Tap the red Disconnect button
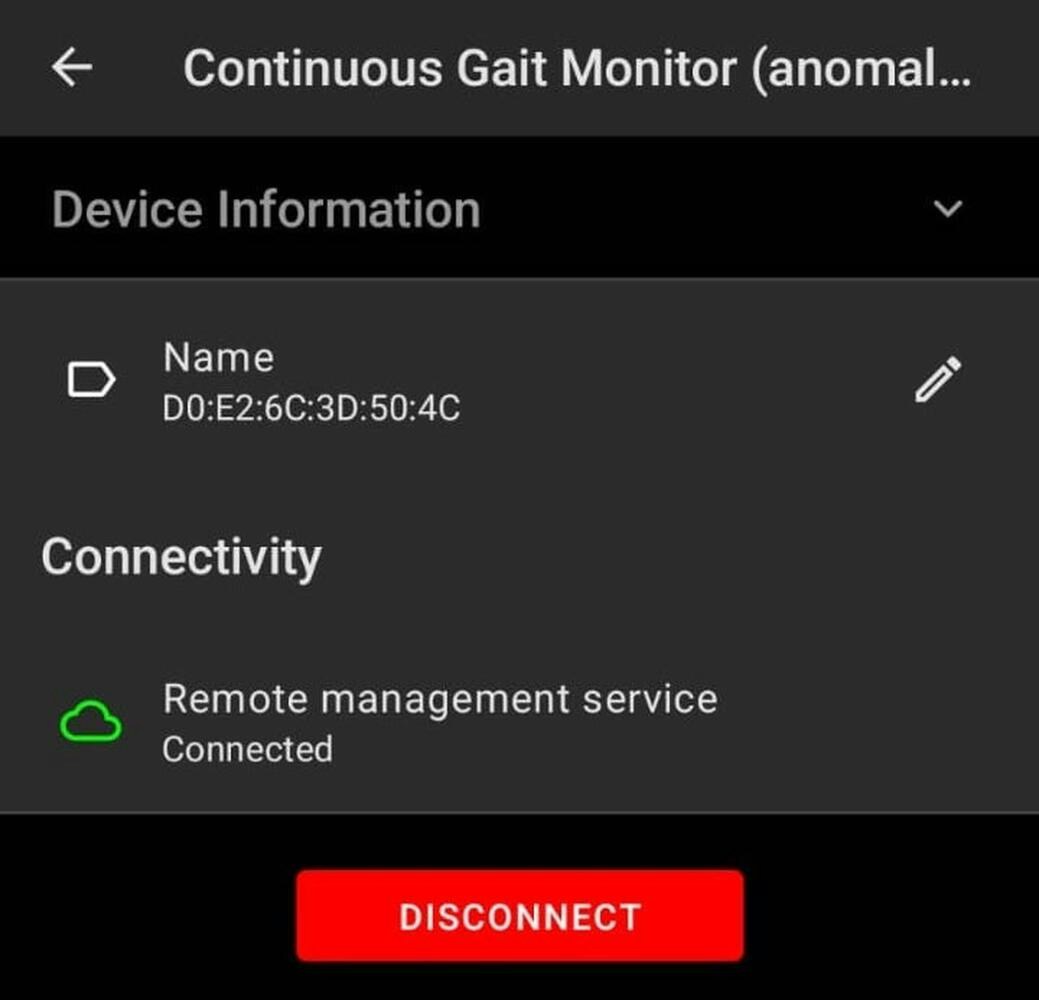 click(x=519, y=916)
